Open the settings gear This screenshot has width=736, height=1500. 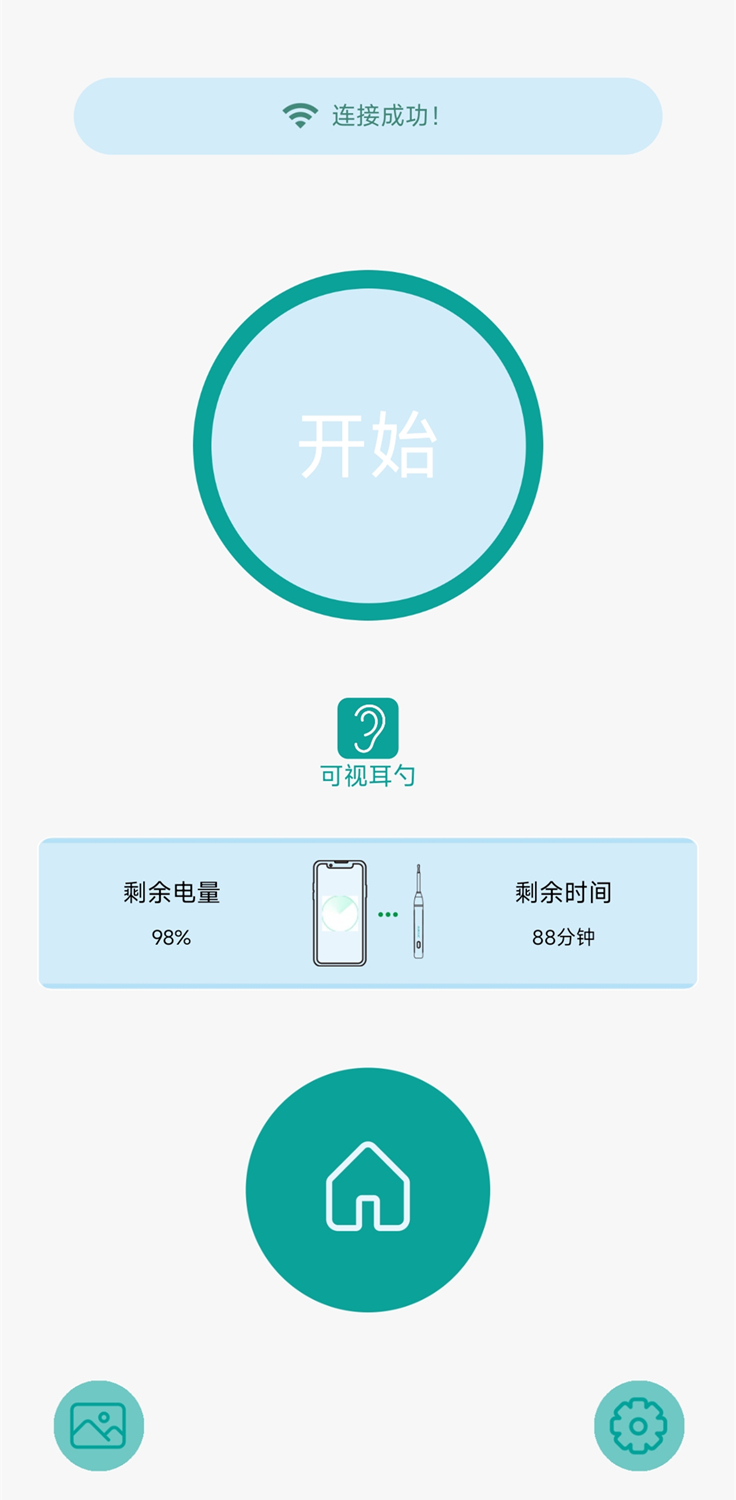click(638, 1425)
